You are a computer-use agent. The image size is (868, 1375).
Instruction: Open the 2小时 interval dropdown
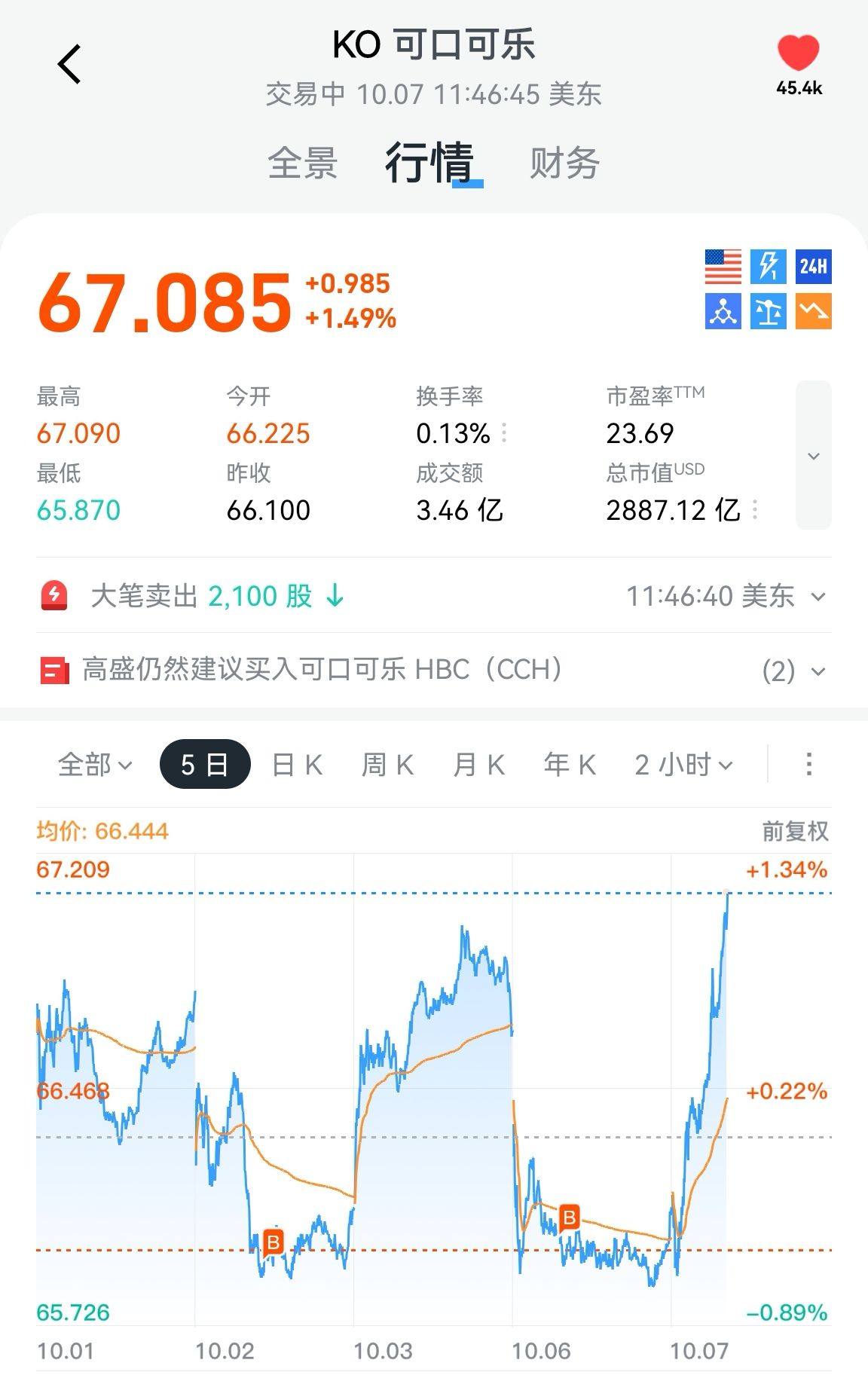(x=683, y=765)
